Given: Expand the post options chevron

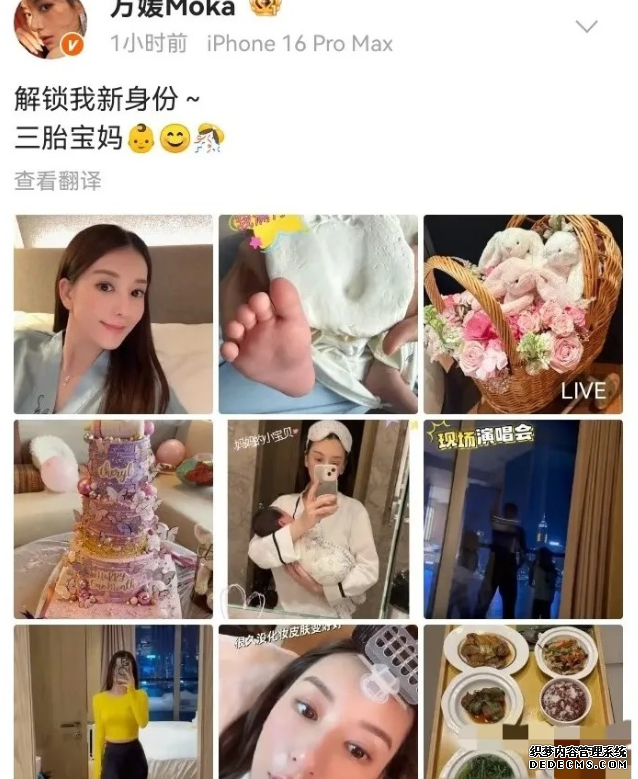Looking at the screenshot, I should pyautogui.click(x=586, y=26).
